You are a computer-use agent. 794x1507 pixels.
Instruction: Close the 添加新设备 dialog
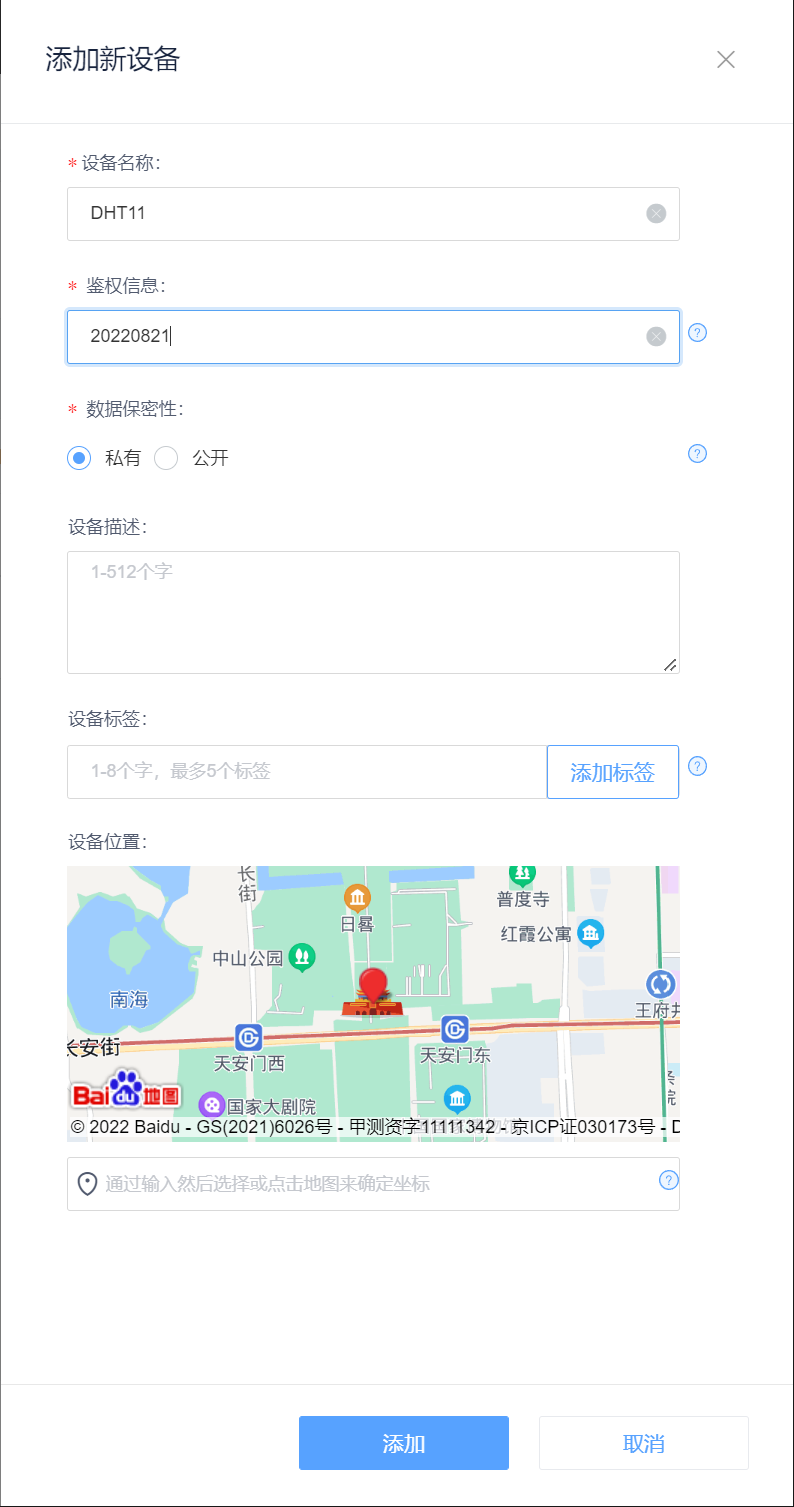[x=726, y=59]
